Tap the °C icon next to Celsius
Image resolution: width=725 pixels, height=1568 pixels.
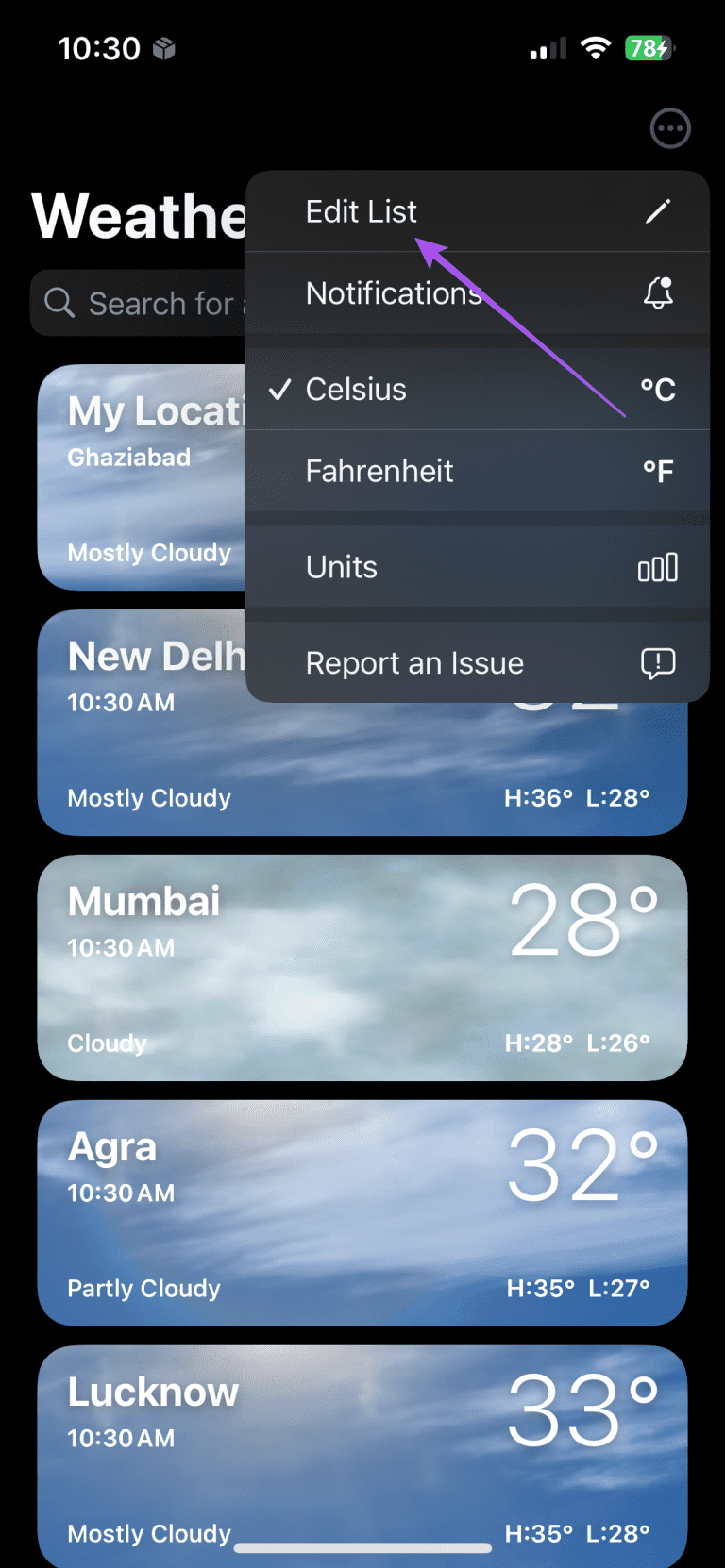(658, 390)
